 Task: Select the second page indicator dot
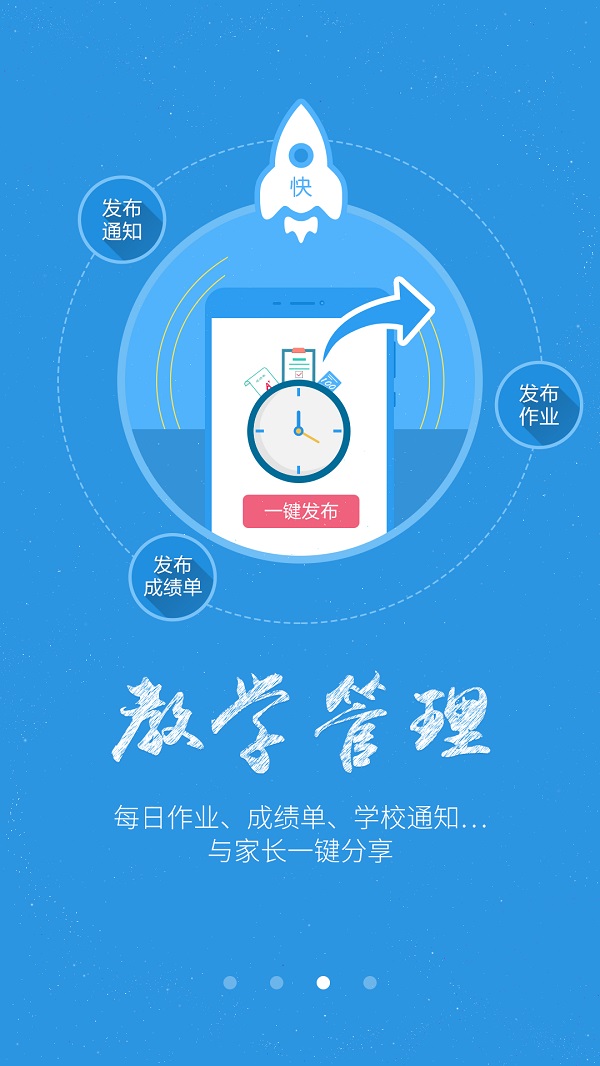(277, 983)
